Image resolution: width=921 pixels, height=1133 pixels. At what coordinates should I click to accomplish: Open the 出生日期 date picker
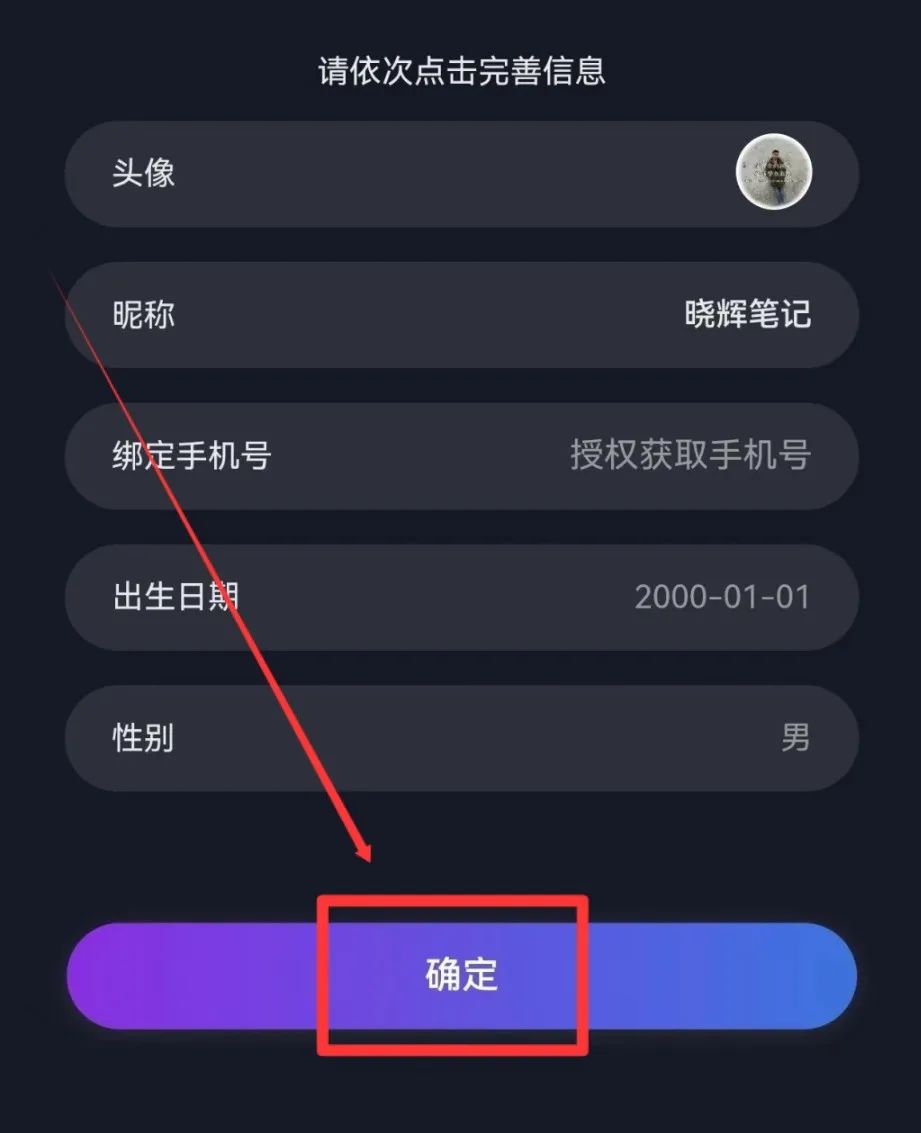(721, 597)
